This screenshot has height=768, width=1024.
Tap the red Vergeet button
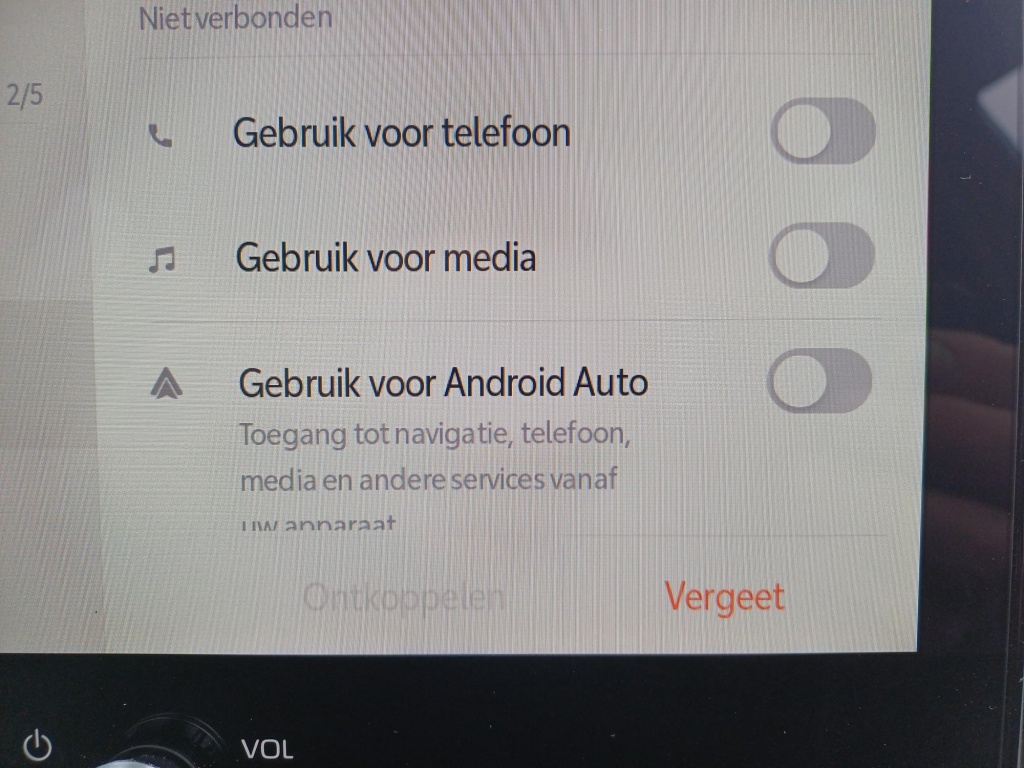coord(725,597)
